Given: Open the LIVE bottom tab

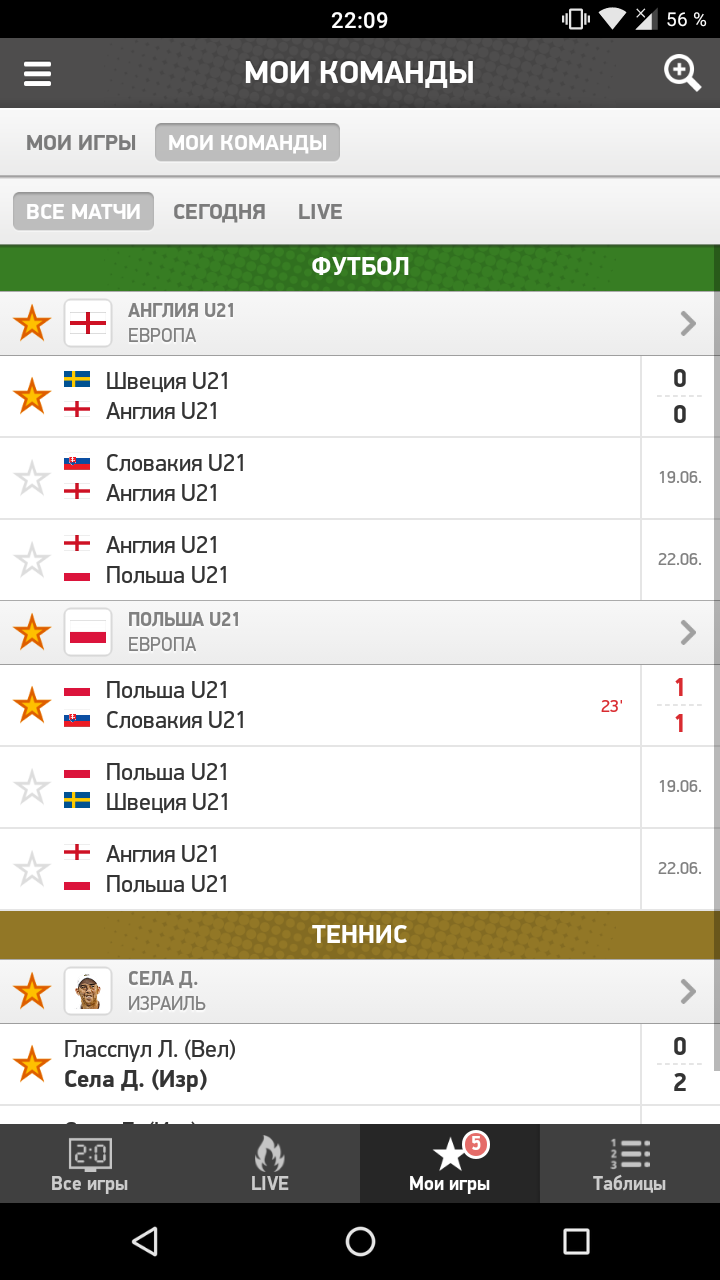Looking at the screenshot, I should click(x=270, y=1163).
